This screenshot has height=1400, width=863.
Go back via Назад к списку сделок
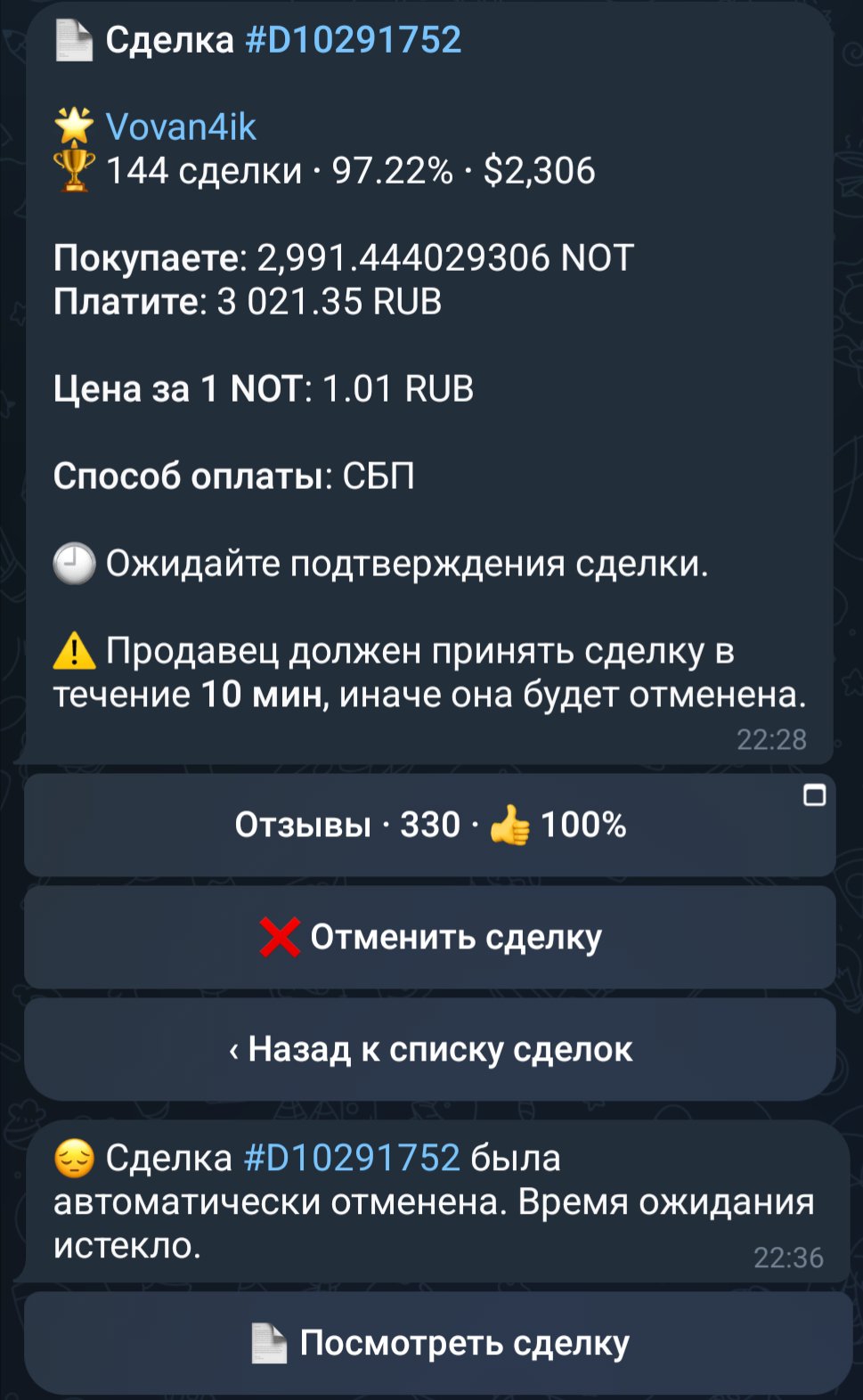[429, 1049]
